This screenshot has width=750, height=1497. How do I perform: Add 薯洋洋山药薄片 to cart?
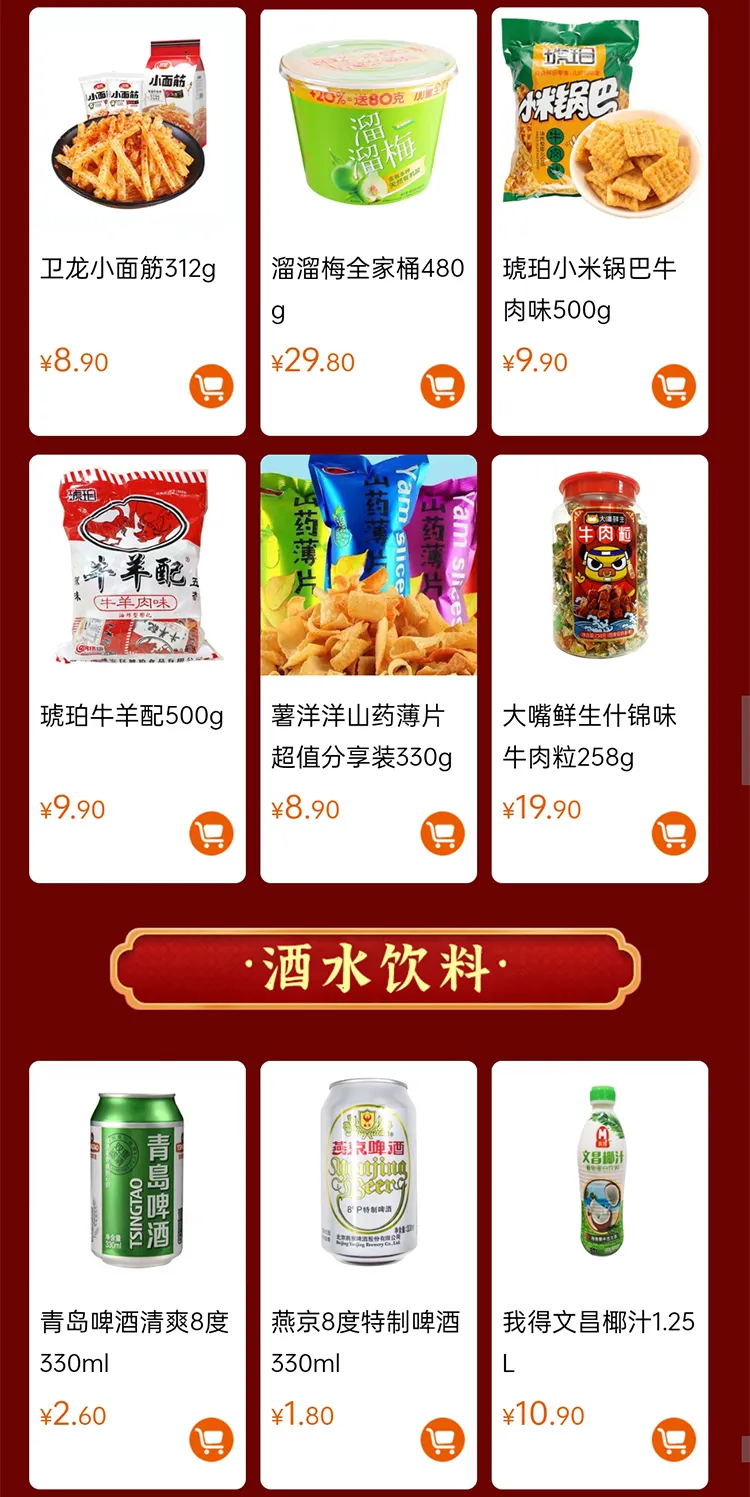(x=442, y=833)
